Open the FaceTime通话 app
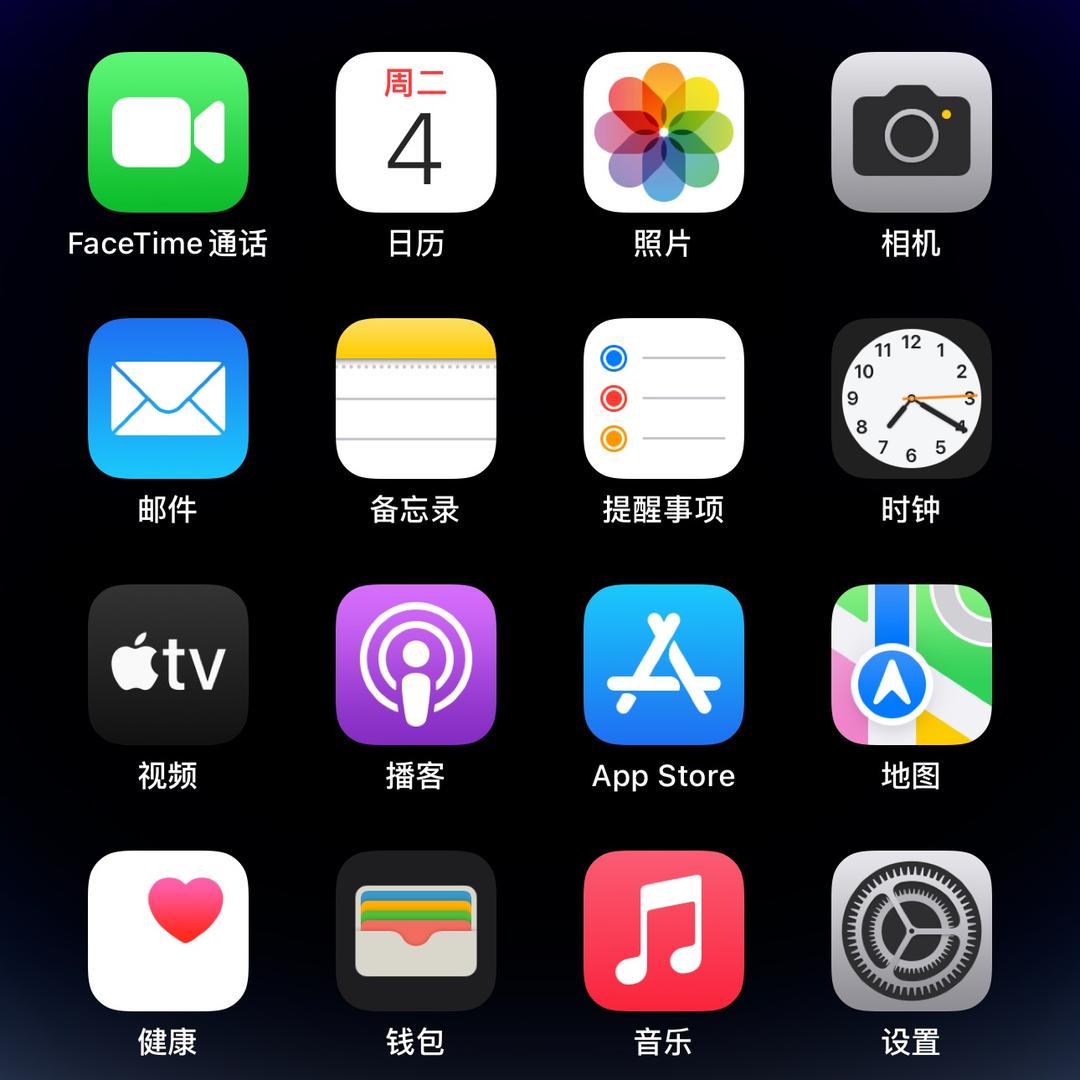Screen dimensions: 1080x1080 (x=168, y=132)
